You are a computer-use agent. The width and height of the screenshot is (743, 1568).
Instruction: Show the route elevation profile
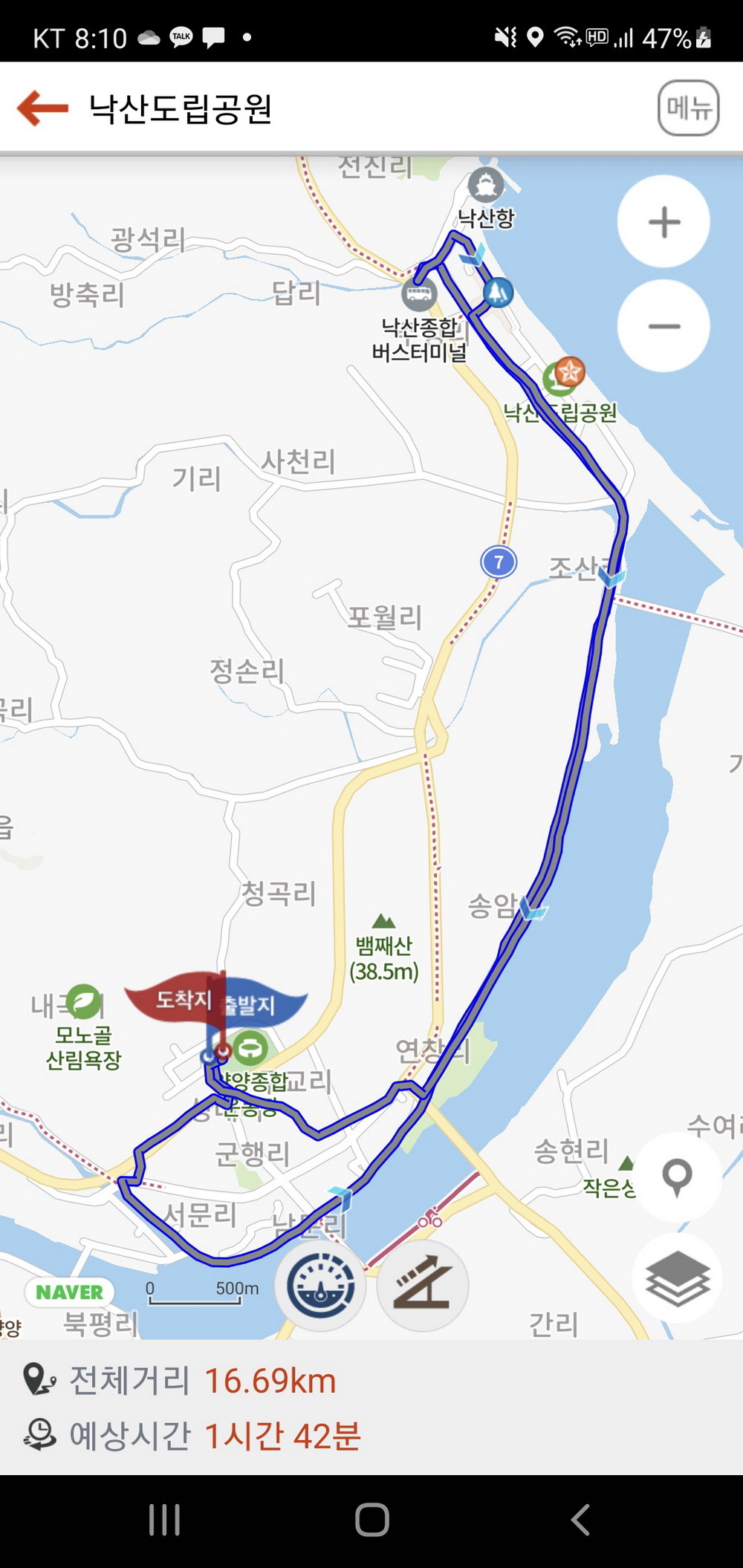click(423, 1286)
